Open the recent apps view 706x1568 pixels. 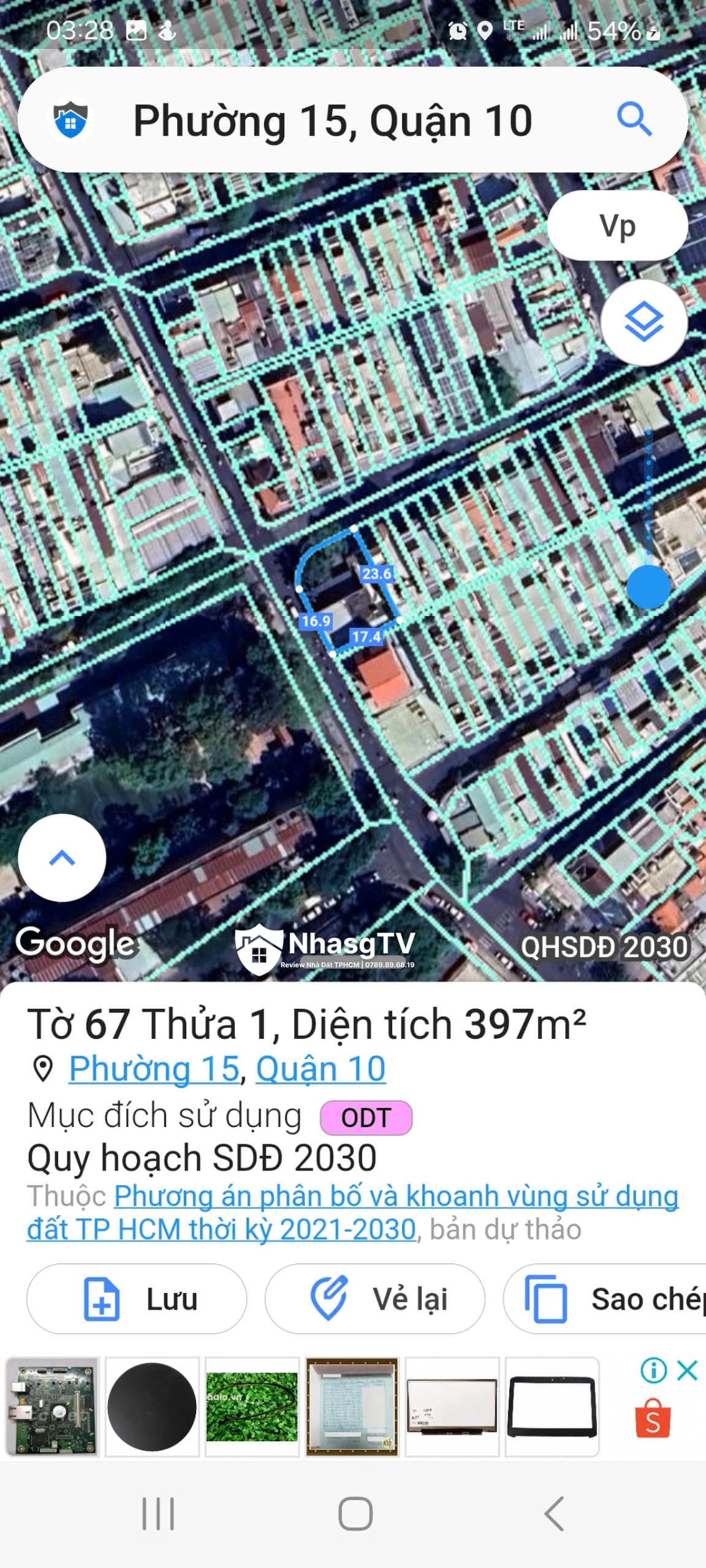[158, 1514]
